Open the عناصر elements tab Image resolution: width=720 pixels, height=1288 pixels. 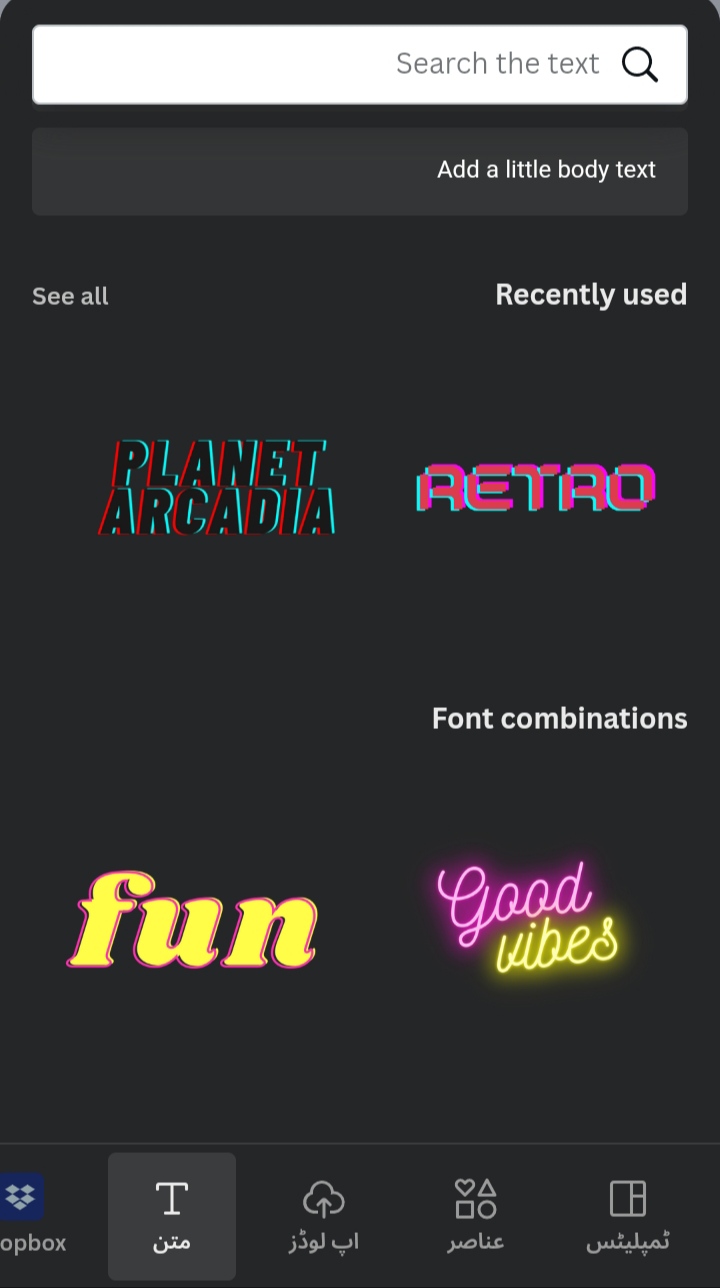(476, 1215)
